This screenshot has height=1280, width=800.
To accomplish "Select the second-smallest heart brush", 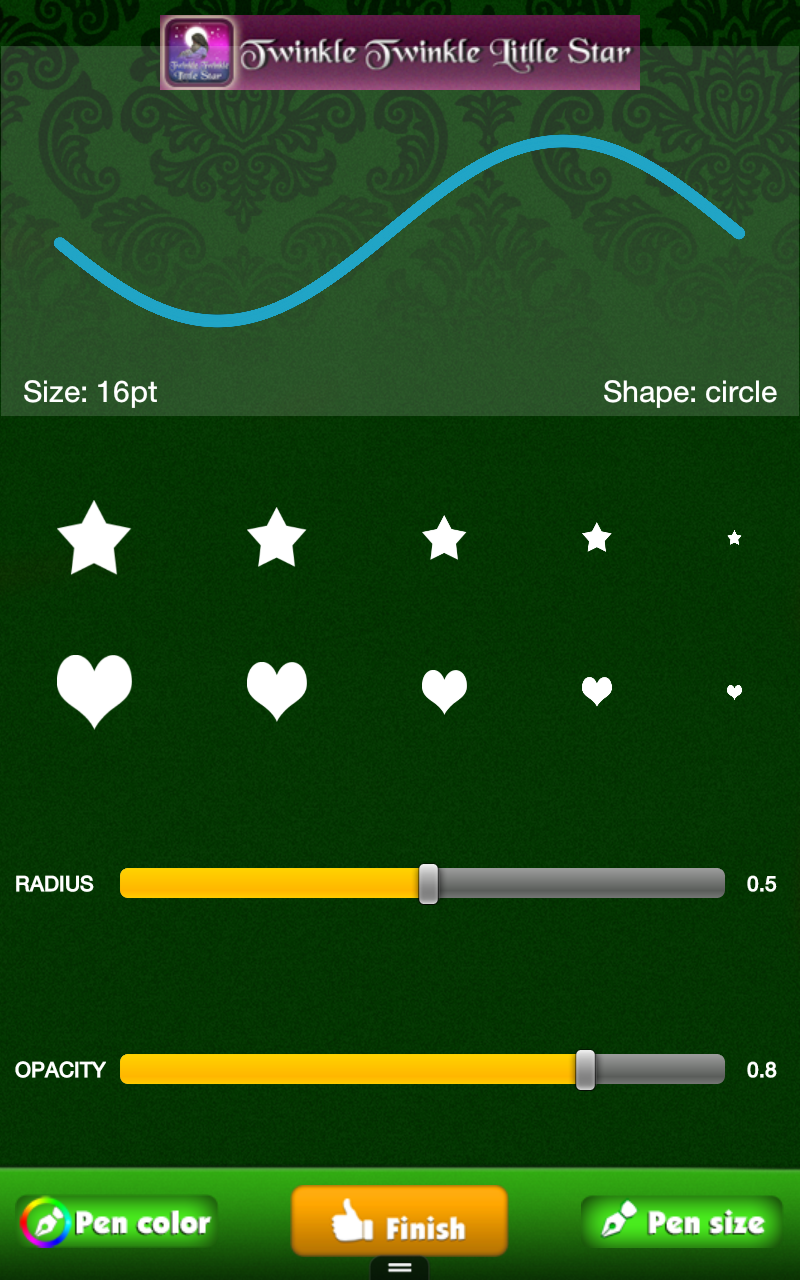I will (x=597, y=691).
